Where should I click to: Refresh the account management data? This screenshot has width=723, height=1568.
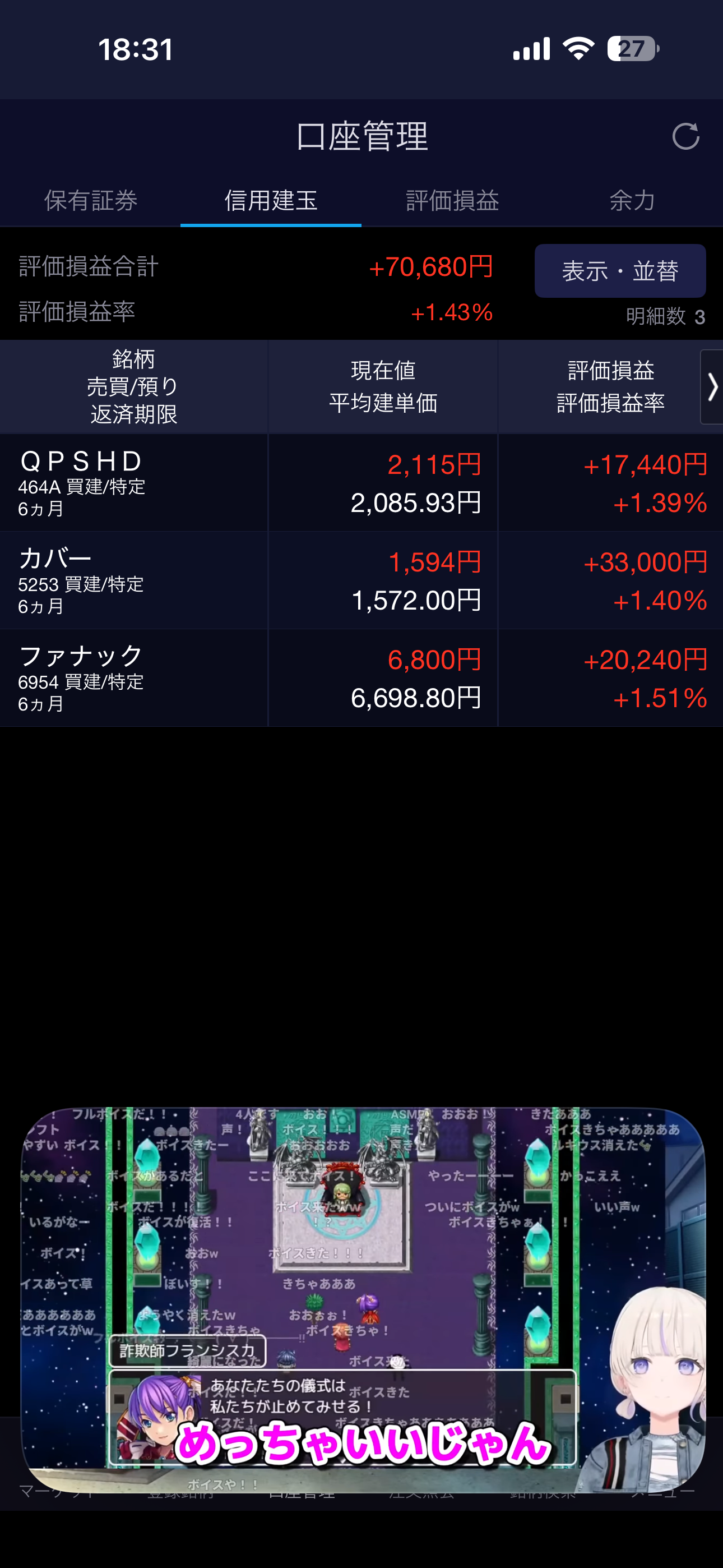pyautogui.click(x=685, y=136)
